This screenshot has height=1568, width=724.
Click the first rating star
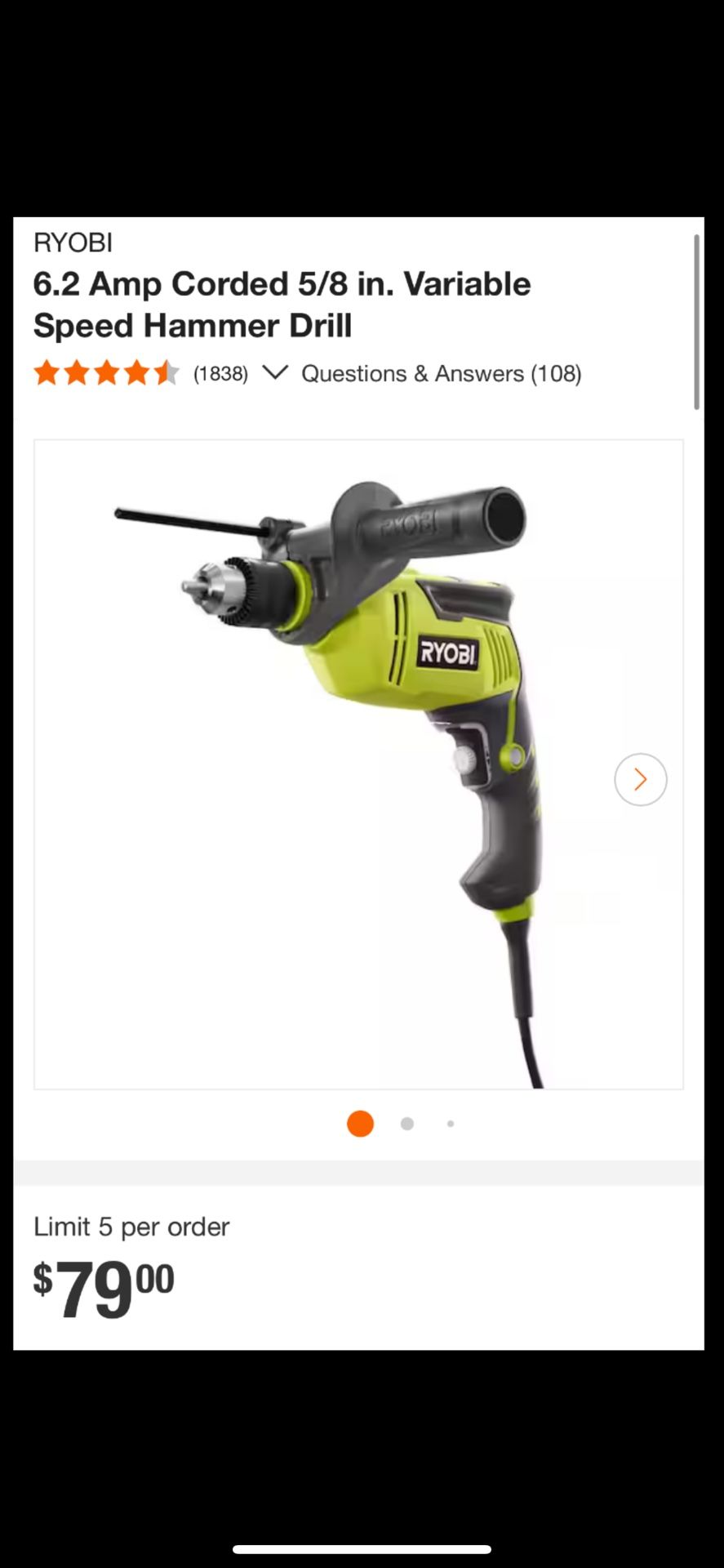(x=46, y=373)
